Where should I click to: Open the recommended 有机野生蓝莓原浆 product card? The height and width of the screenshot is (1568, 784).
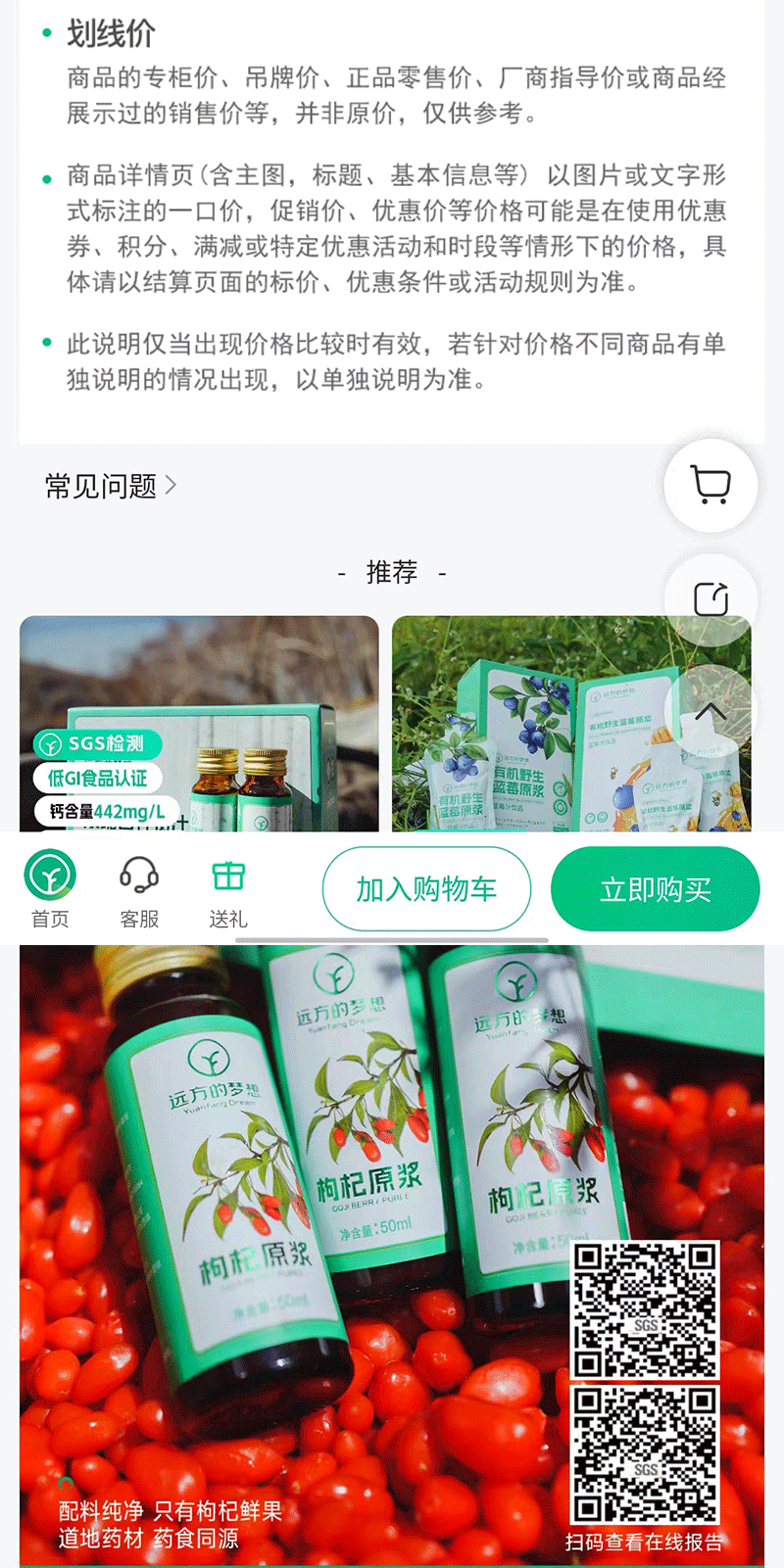click(571, 724)
